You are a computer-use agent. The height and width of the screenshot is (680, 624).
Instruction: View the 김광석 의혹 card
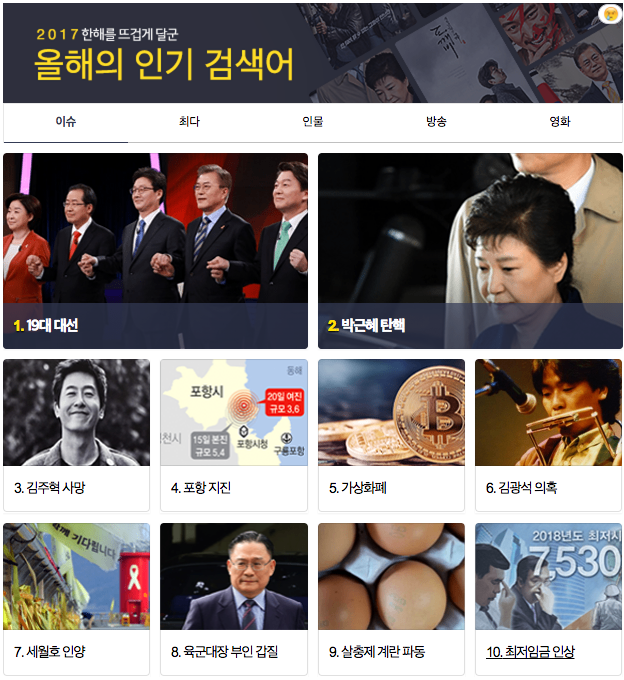point(548,435)
